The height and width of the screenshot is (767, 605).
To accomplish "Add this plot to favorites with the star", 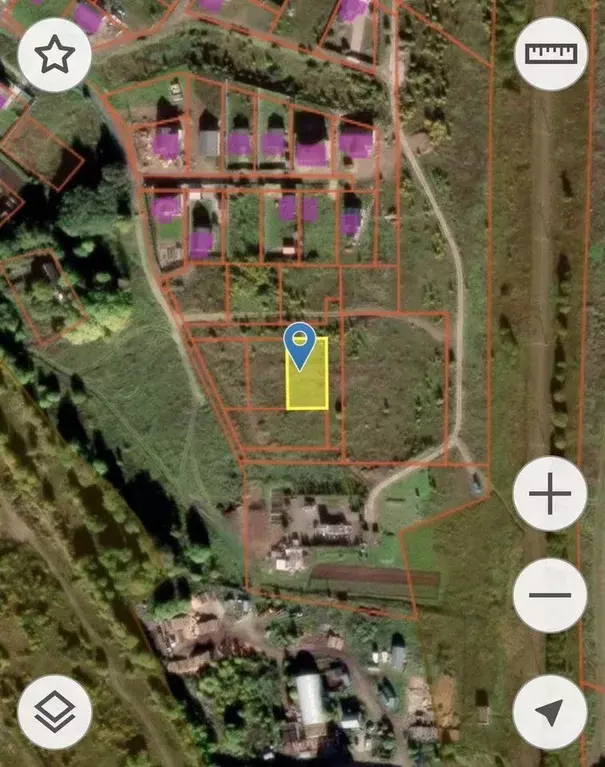I will [54, 55].
